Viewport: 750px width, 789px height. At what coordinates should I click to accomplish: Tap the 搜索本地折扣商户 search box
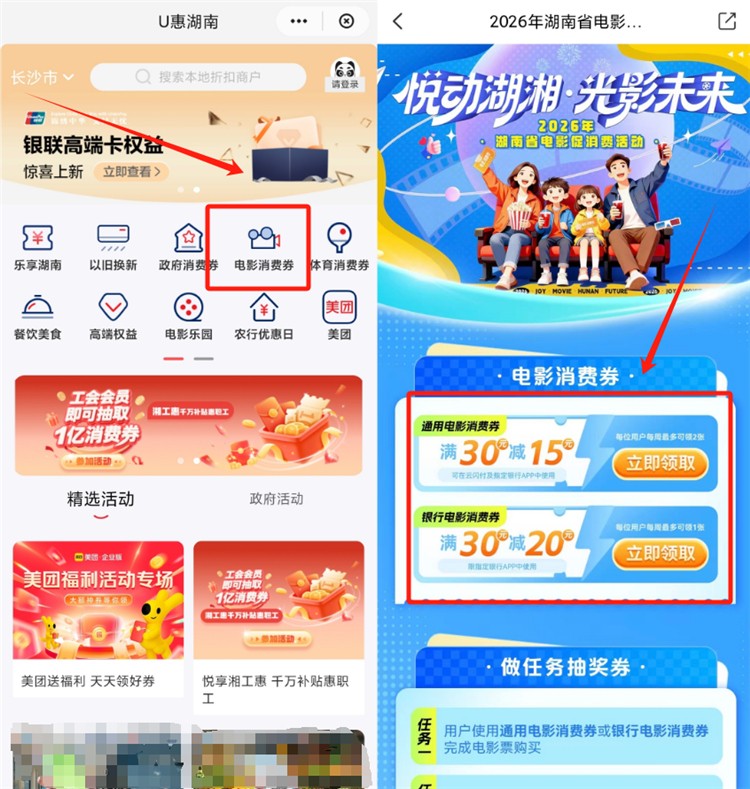pyautogui.click(x=198, y=77)
